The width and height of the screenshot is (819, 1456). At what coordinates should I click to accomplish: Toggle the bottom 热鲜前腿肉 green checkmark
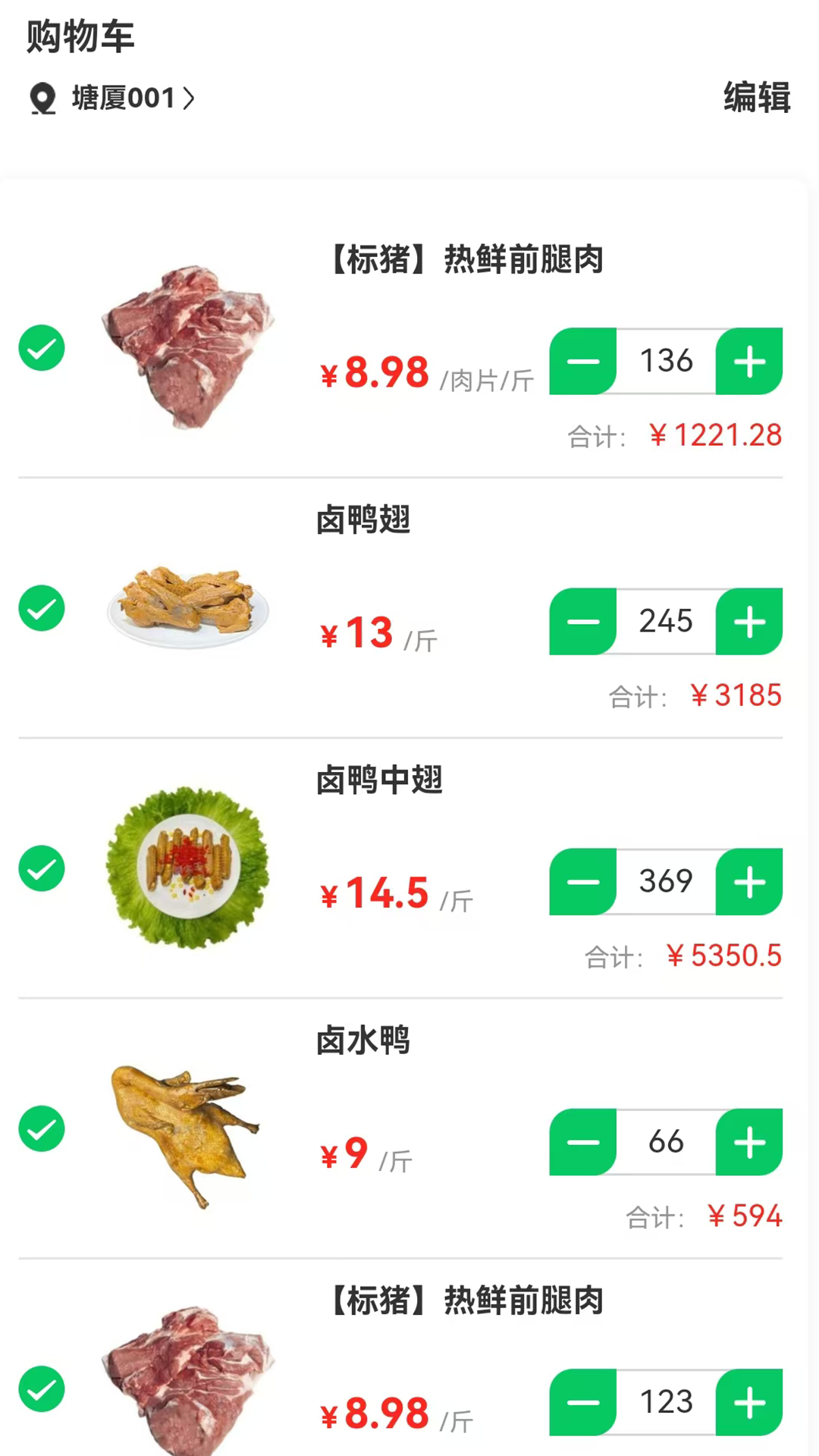(x=42, y=1389)
